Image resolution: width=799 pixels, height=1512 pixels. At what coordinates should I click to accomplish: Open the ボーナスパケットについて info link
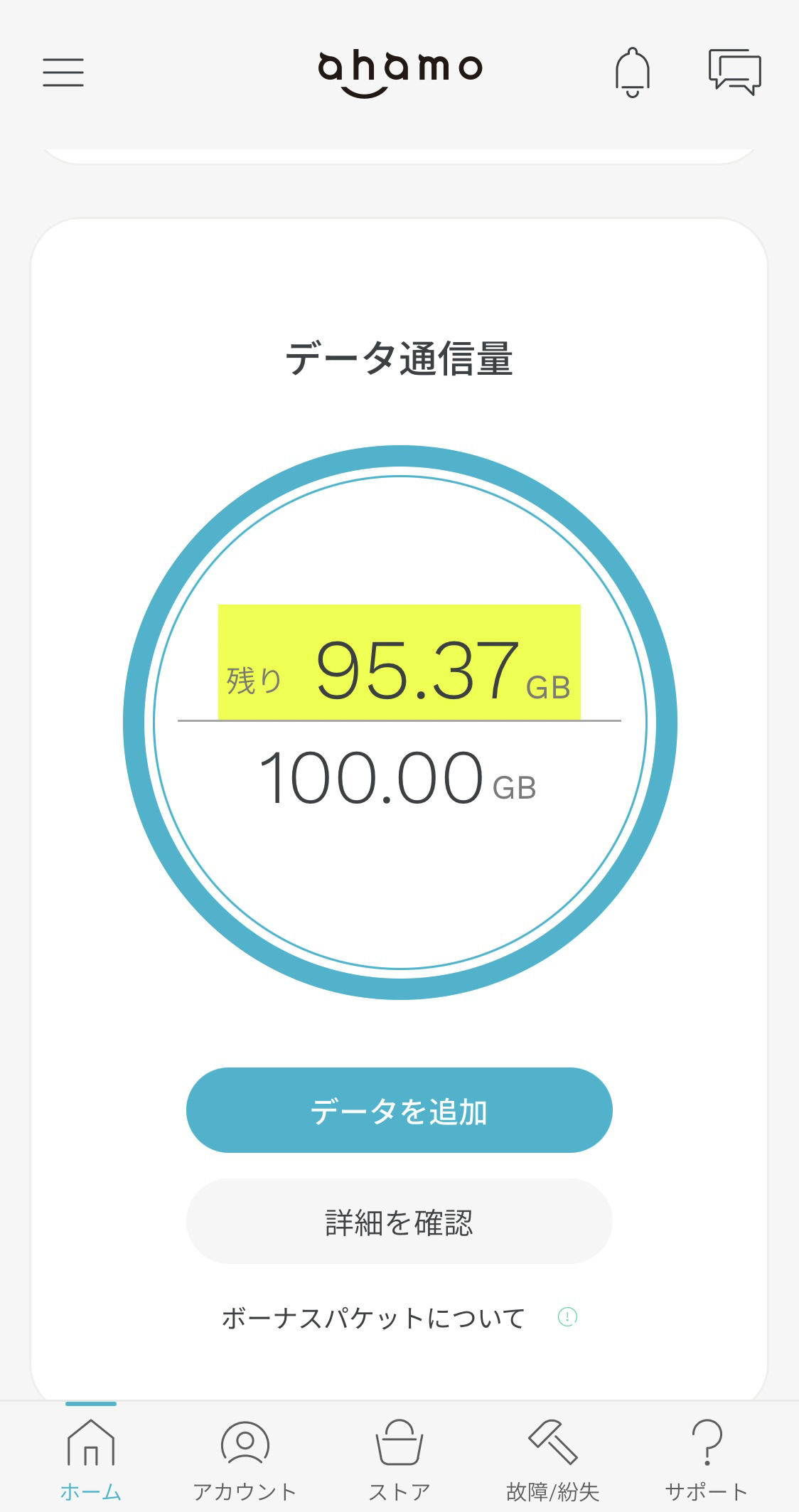click(399, 1318)
